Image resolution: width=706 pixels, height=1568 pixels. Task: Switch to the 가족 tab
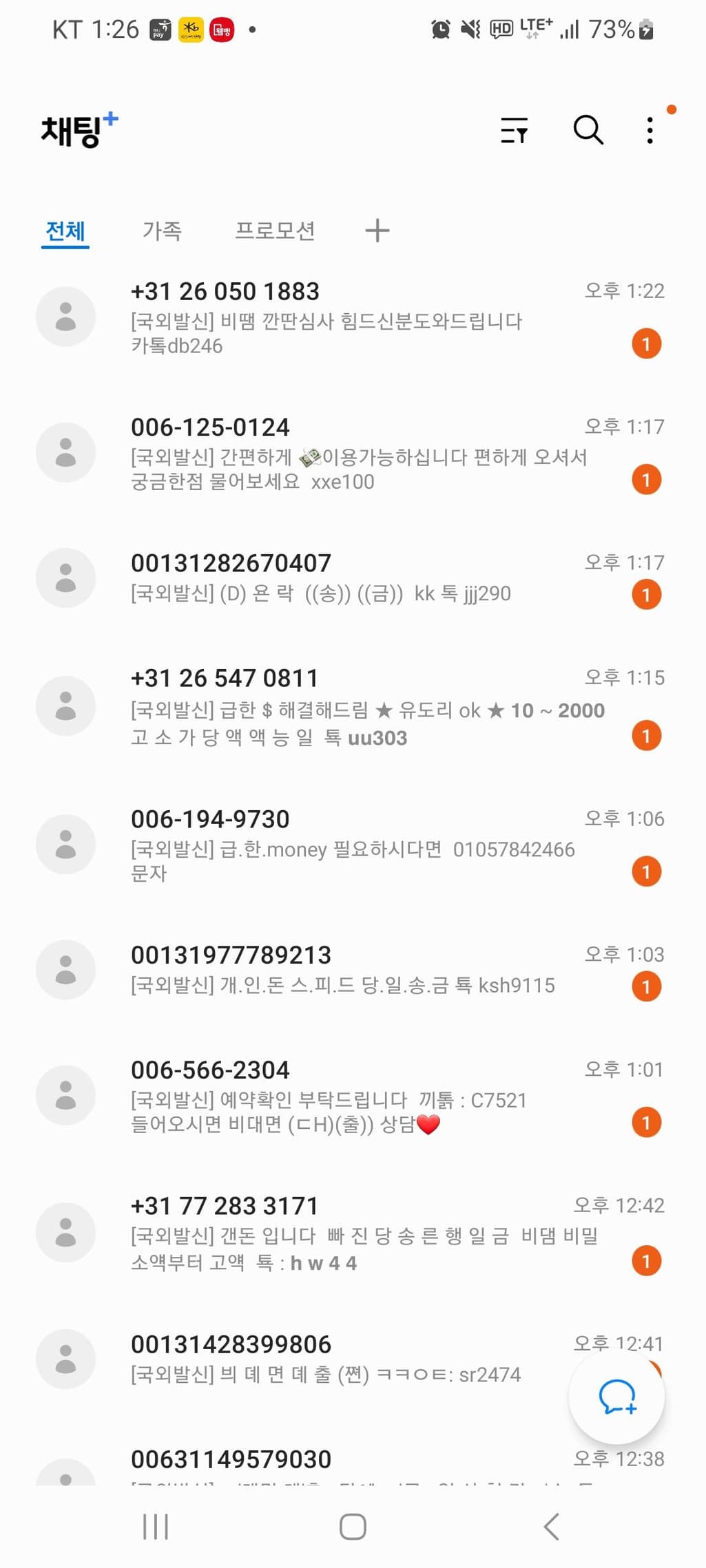[162, 231]
